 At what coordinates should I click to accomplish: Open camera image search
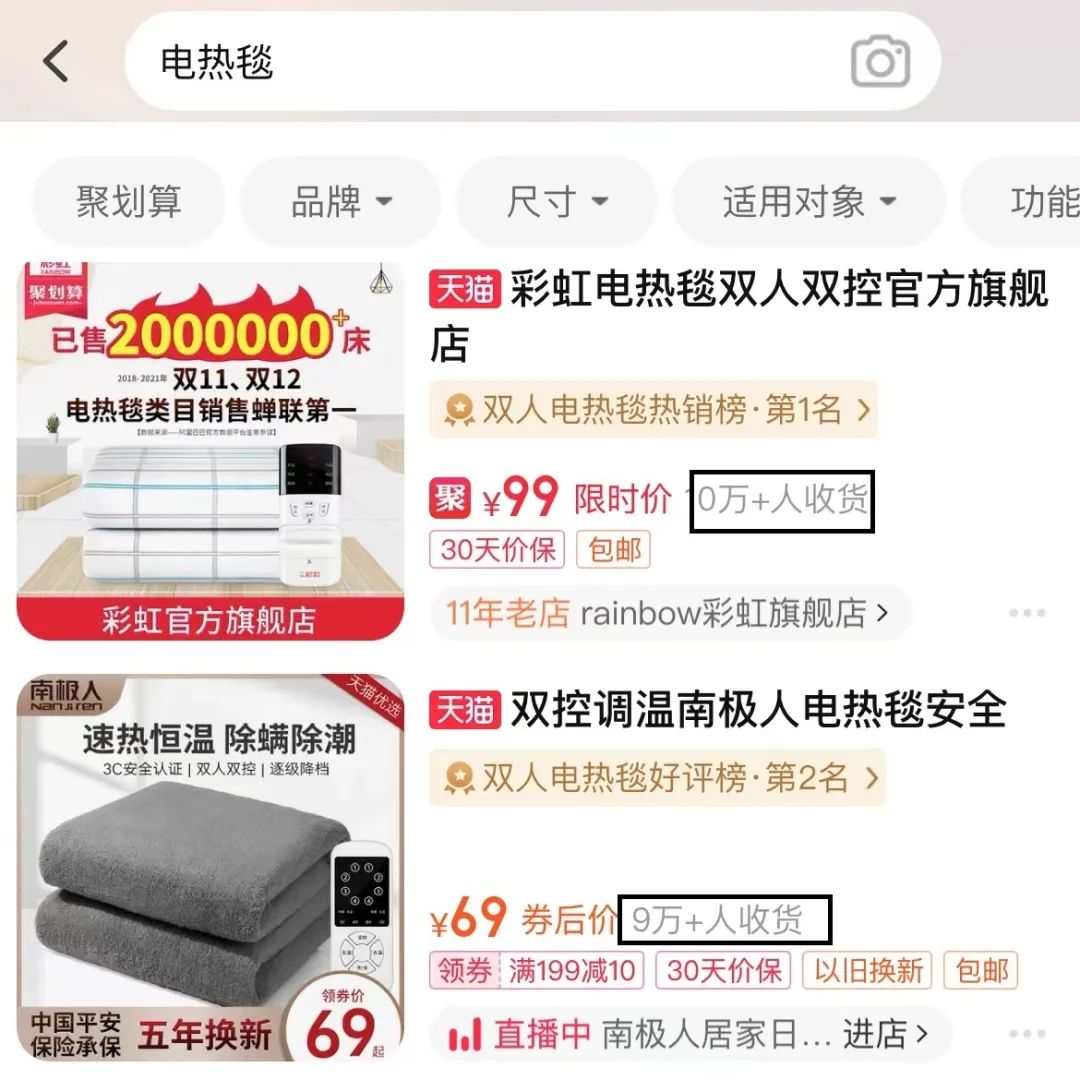click(880, 62)
